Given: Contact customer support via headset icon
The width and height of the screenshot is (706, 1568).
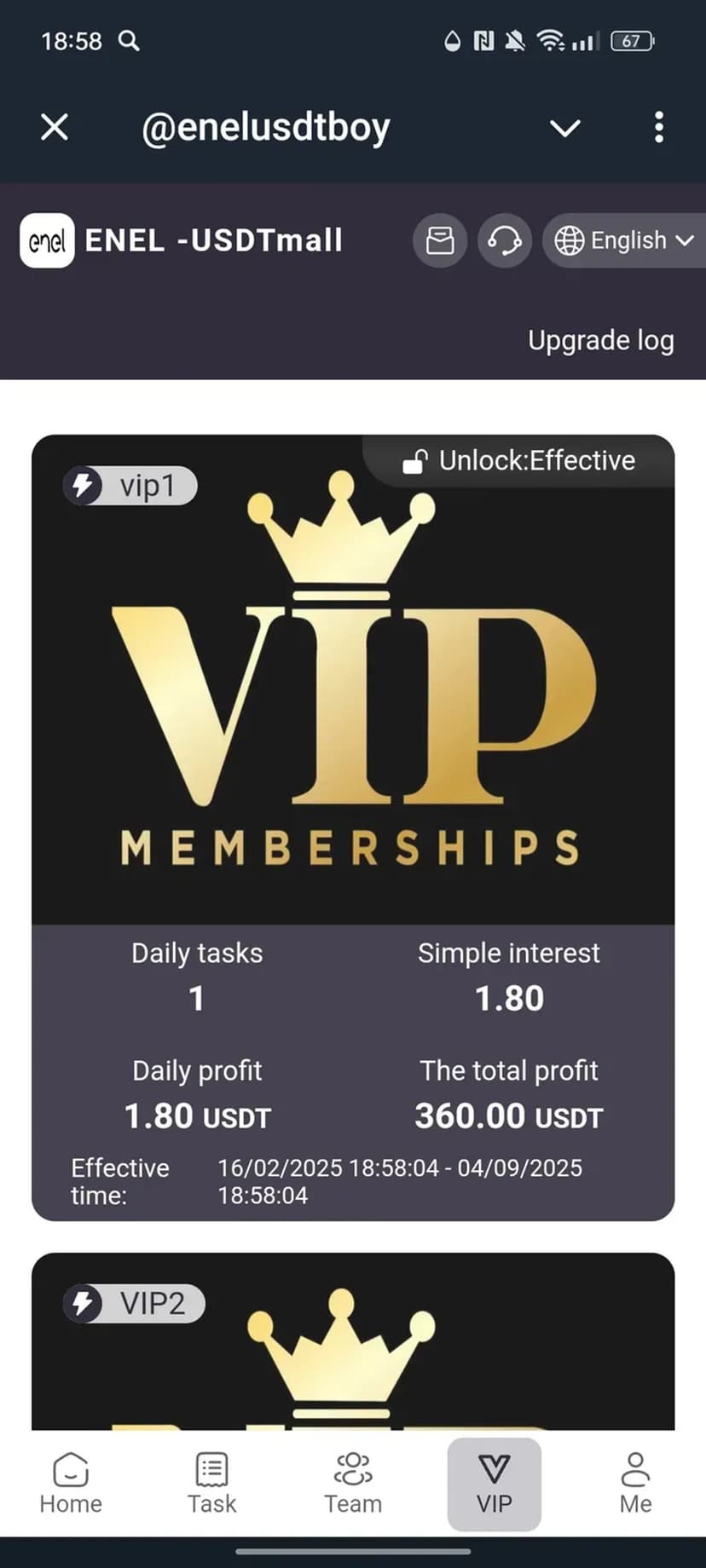Looking at the screenshot, I should pyautogui.click(x=505, y=241).
